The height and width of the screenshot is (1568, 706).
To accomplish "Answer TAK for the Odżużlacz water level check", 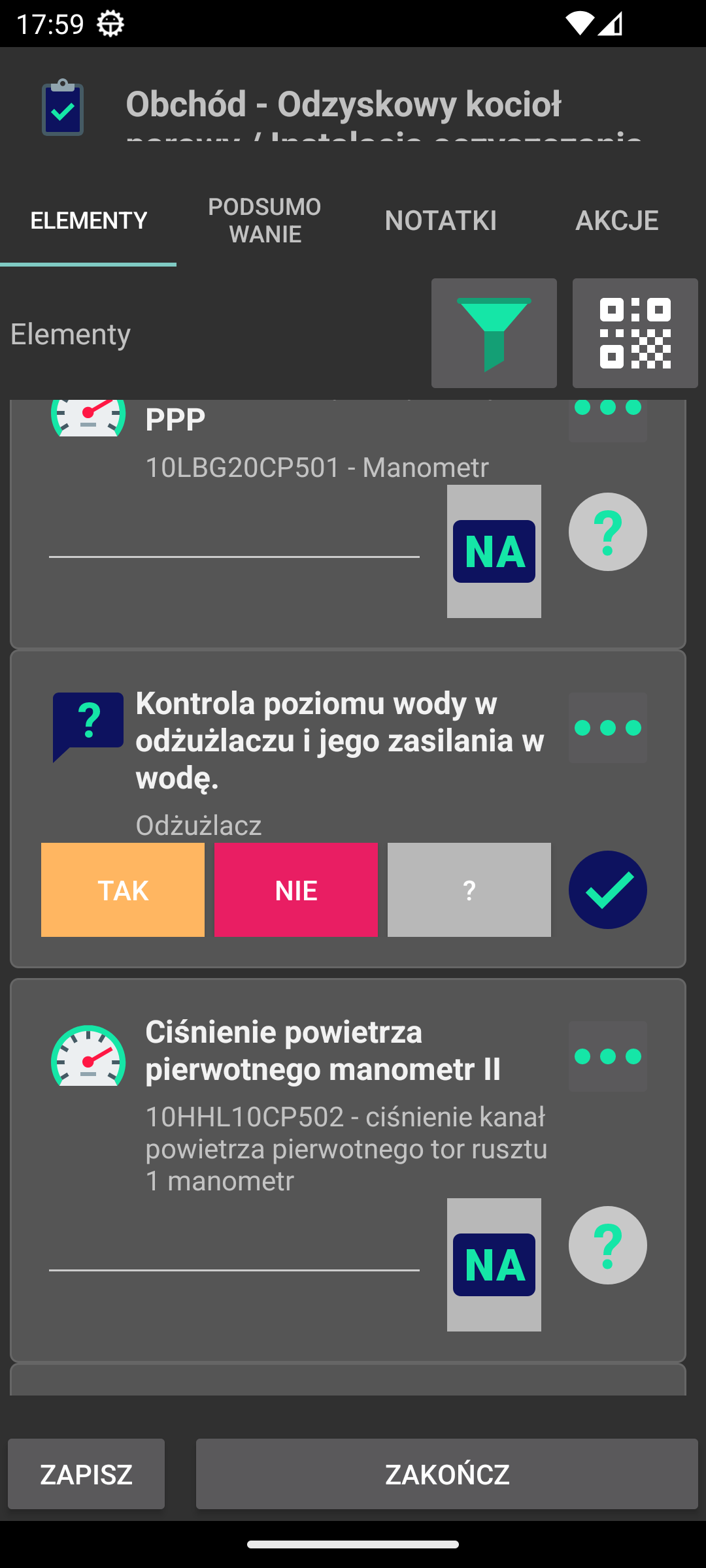I will [123, 890].
